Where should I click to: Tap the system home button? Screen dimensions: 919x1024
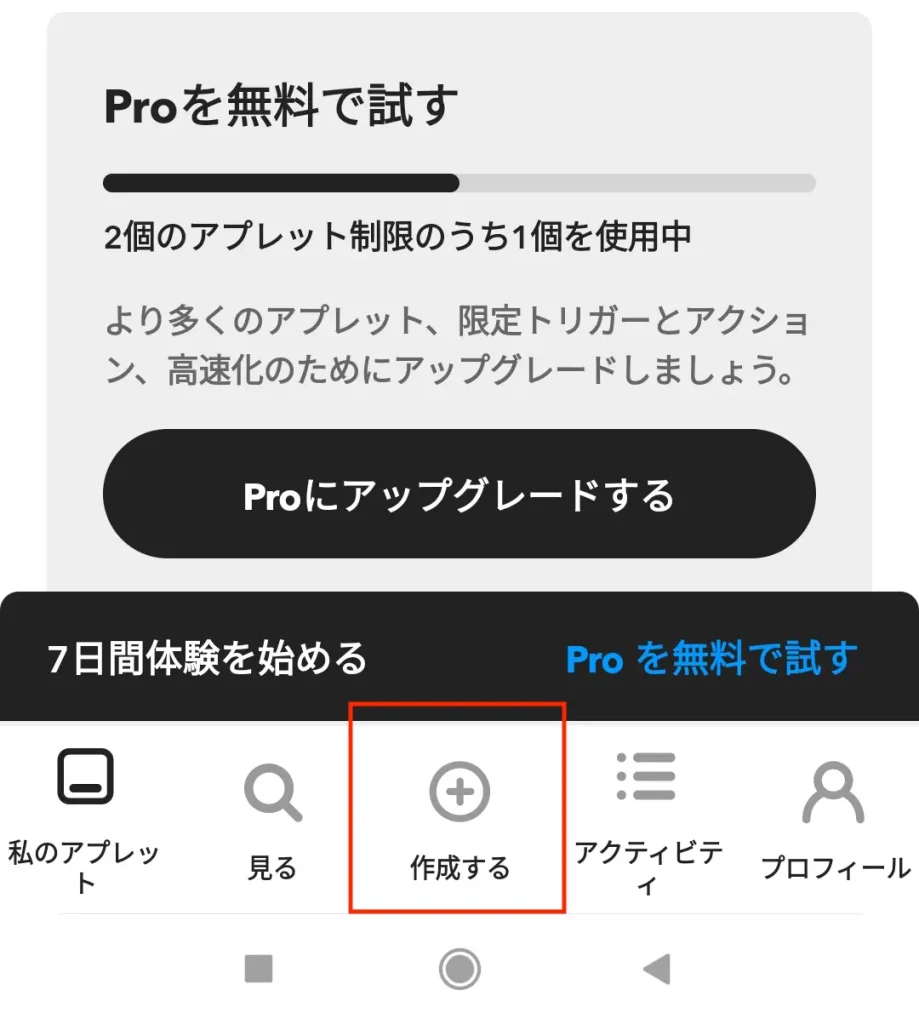(459, 968)
